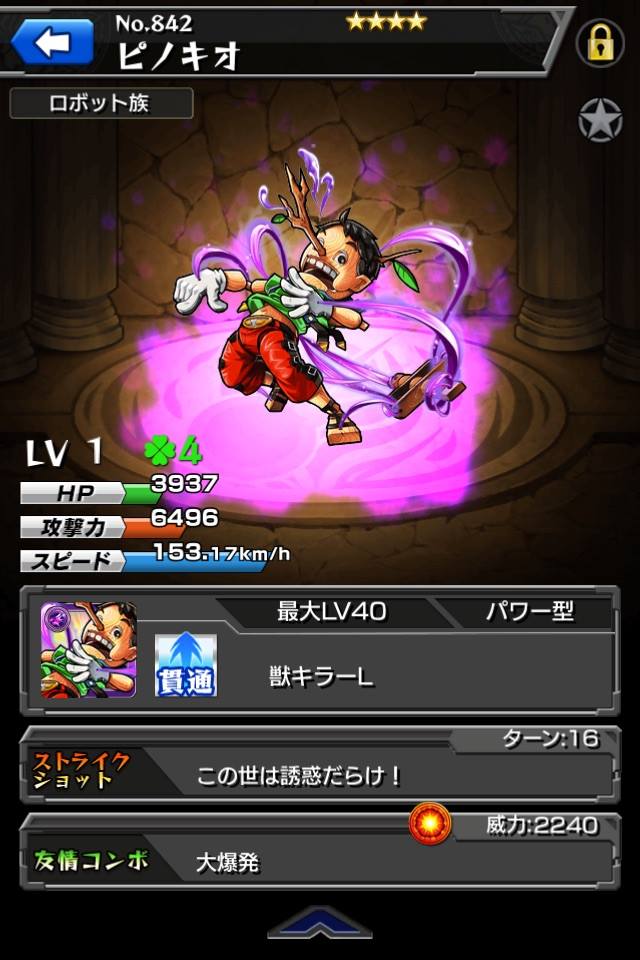
Task: Tap the back arrow button
Action: coord(52,42)
